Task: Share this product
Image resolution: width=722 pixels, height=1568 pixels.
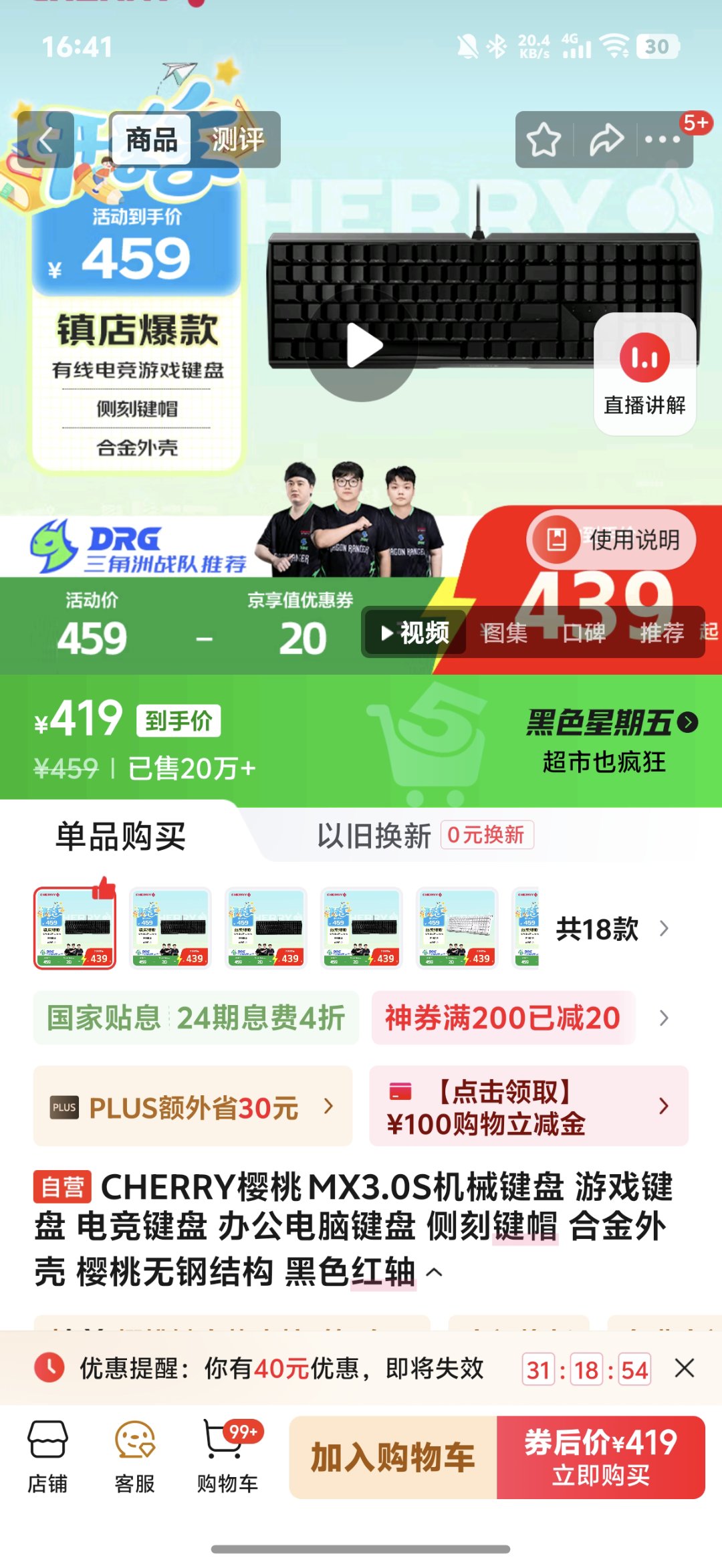Action: tap(606, 140)
